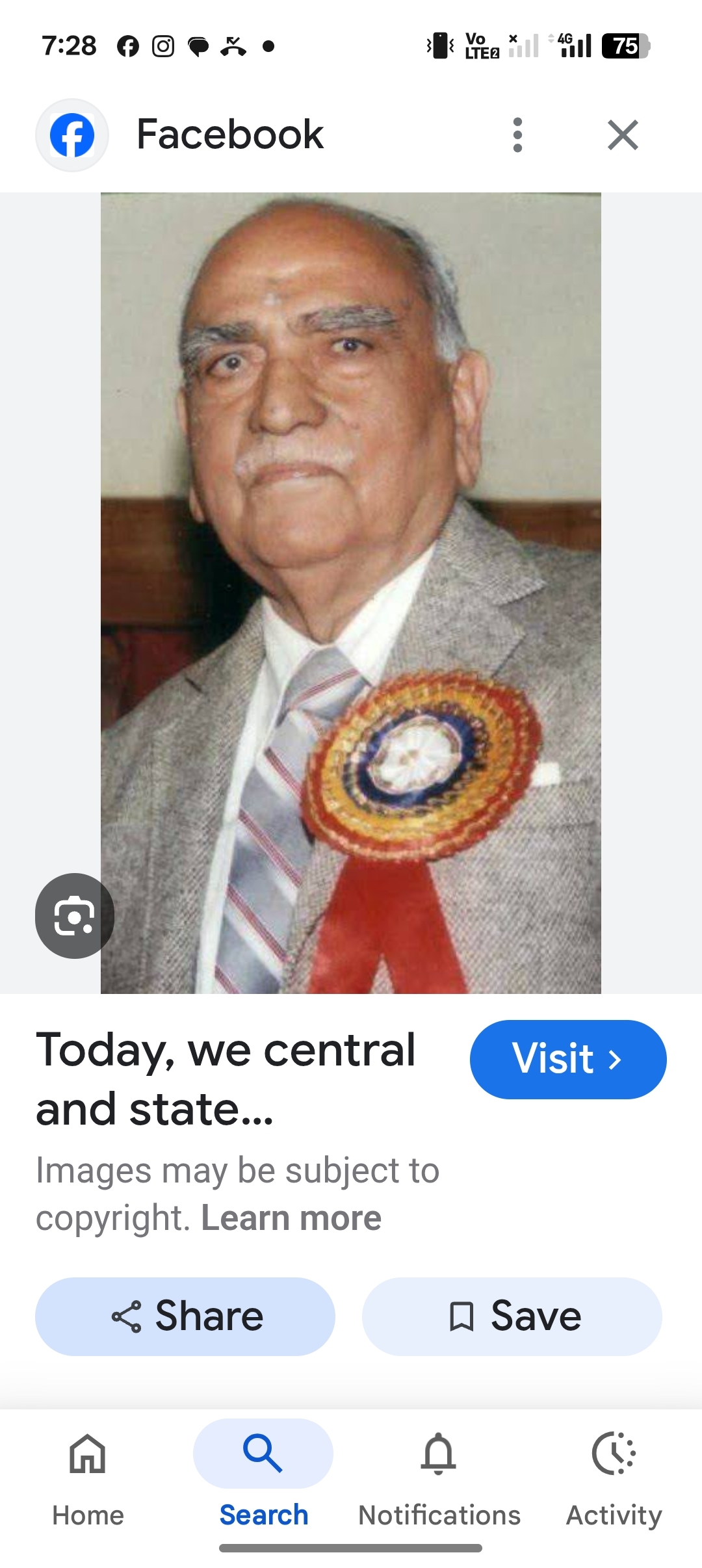Viewport: 702px width, 1568px height.
Task: Close the image viewer
Action: [623, 135]
